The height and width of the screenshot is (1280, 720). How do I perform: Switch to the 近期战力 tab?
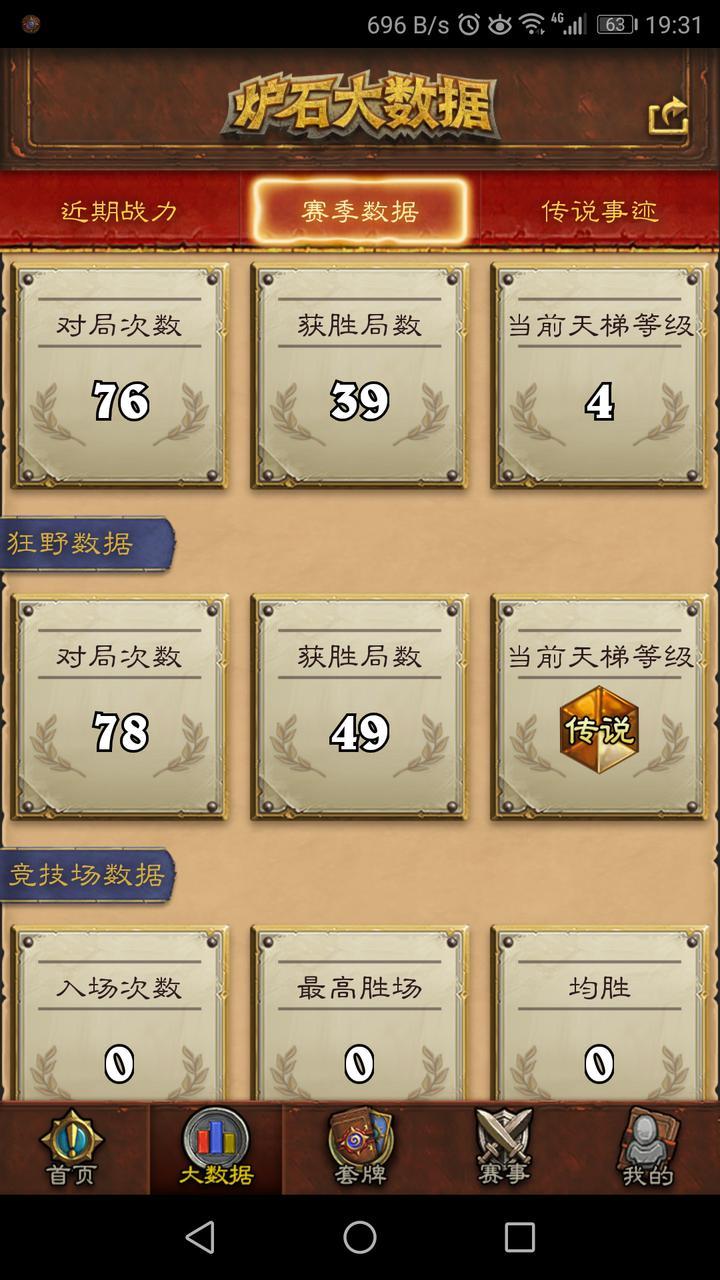click(x=119, y=211)
